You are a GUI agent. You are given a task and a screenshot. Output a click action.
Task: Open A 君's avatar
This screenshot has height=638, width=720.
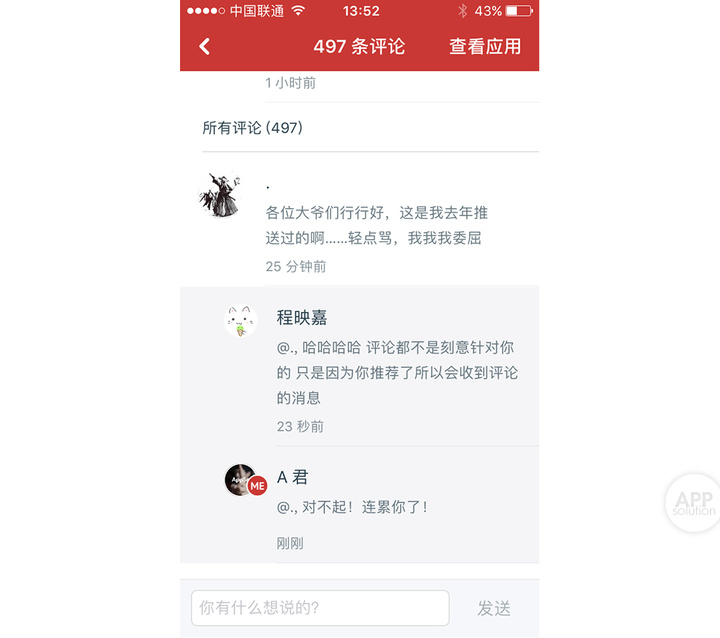(243, 480)
